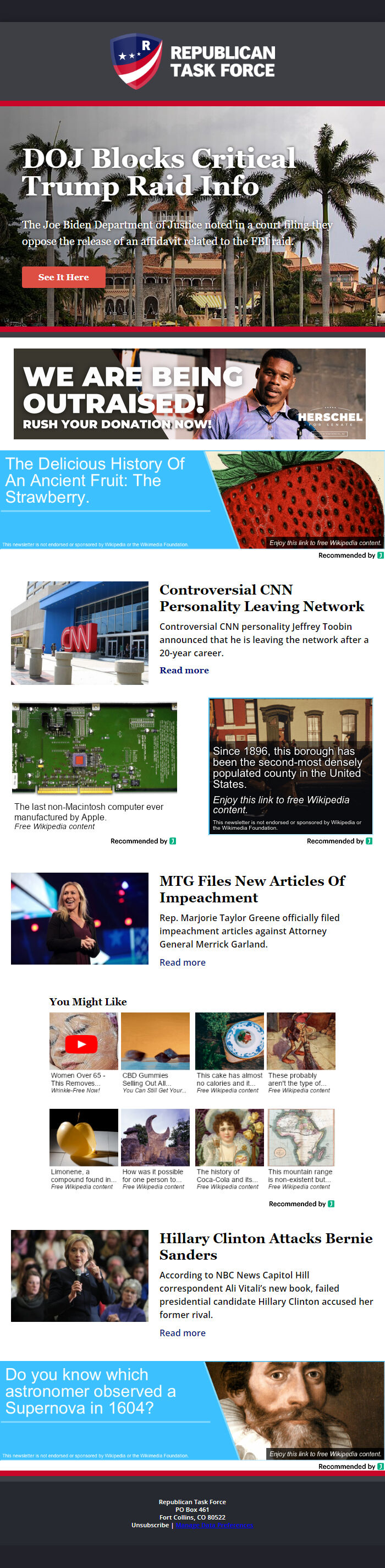This screenshot has width=385, height=1568.
Task: Tap the See It Here button
Action: tap(63, 277)
